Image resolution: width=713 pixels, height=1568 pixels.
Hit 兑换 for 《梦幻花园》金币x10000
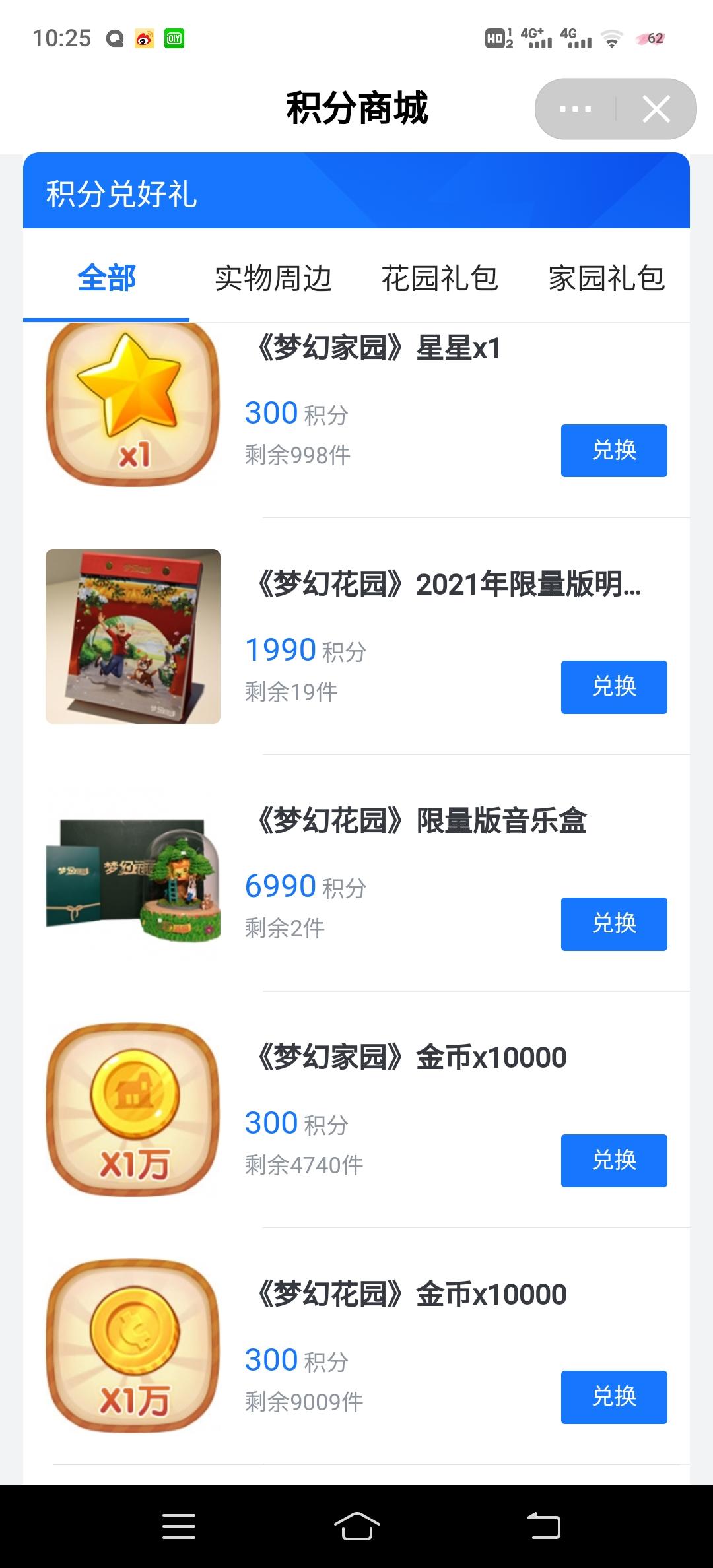coord(614,1397)
